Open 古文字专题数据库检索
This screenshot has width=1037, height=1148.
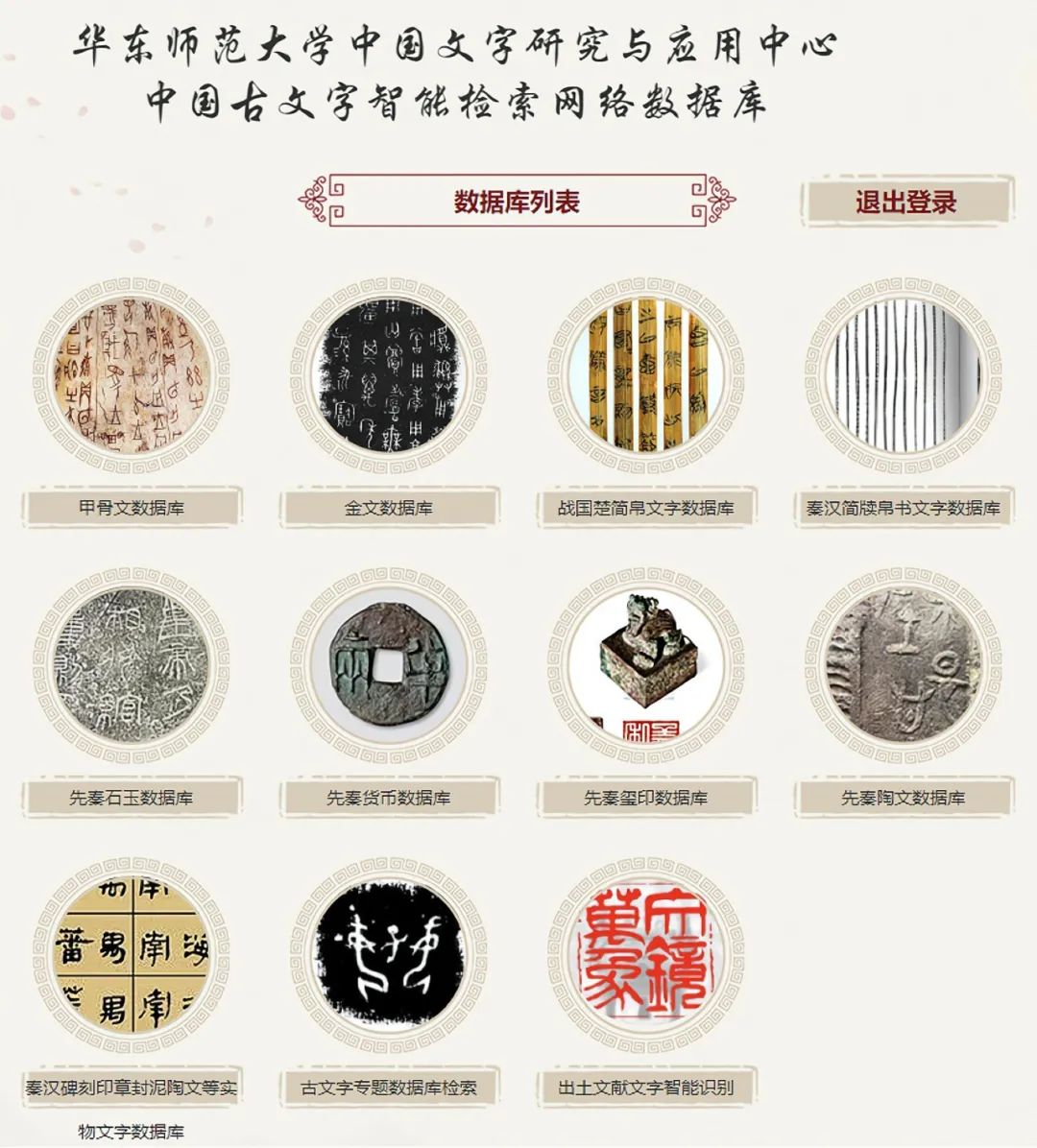389,1088
